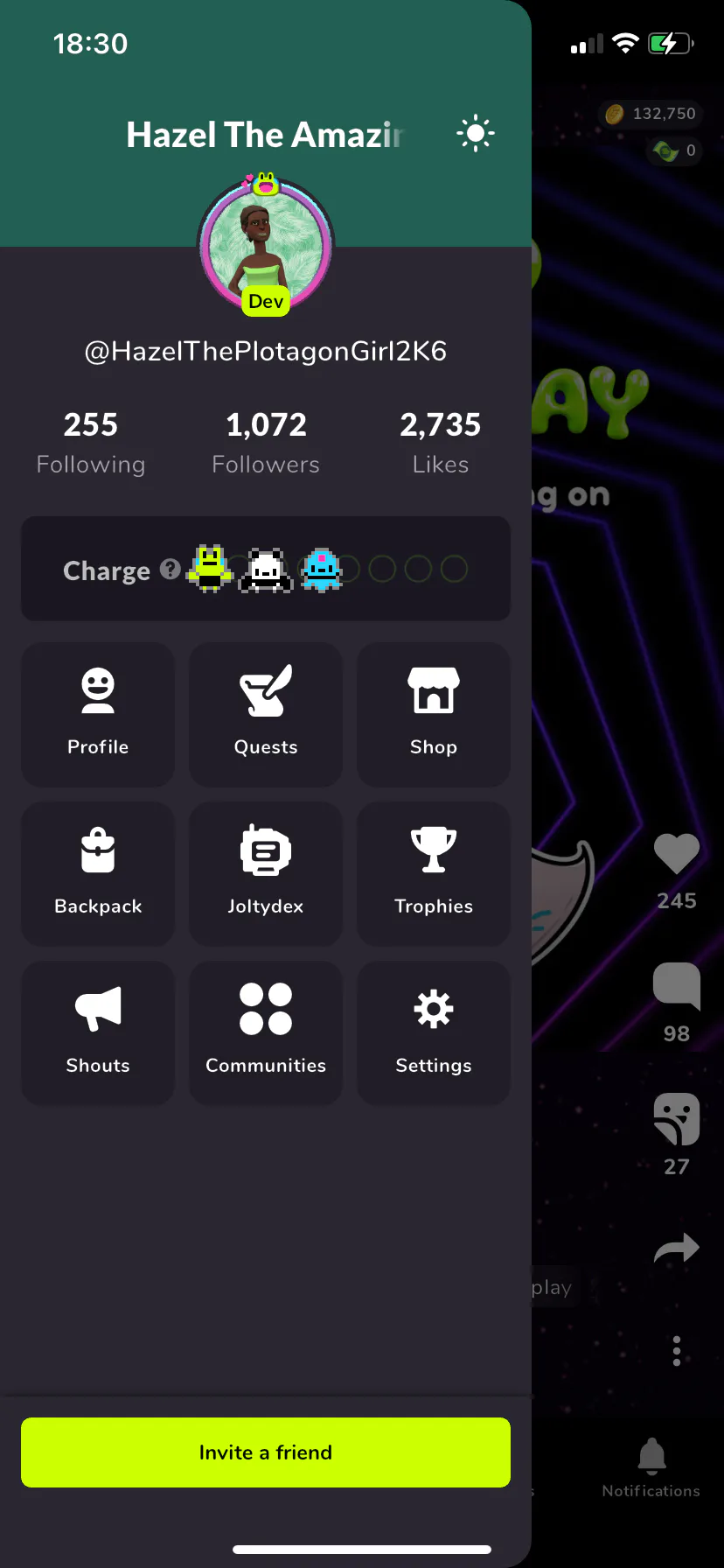Show the Charge help question mark
The width and height of the screenshot is (724, 1568).
point(171,570)
